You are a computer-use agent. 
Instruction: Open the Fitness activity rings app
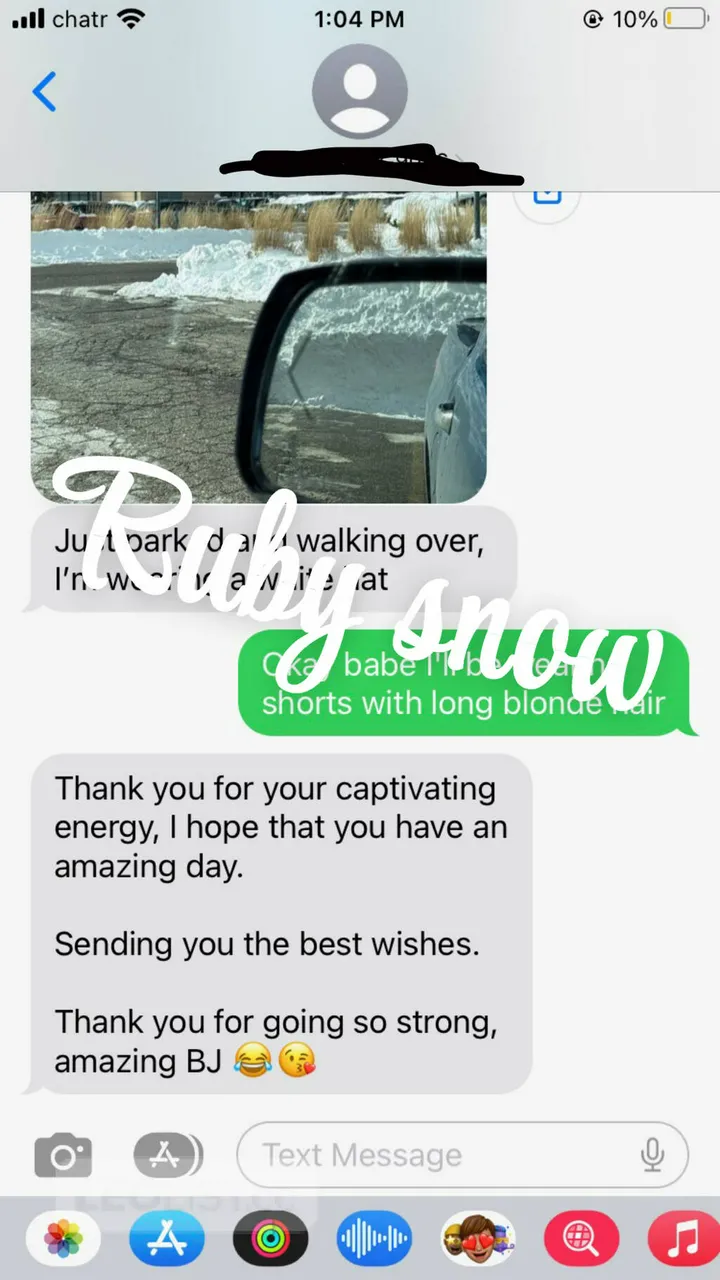click(x=270, y=1239)
